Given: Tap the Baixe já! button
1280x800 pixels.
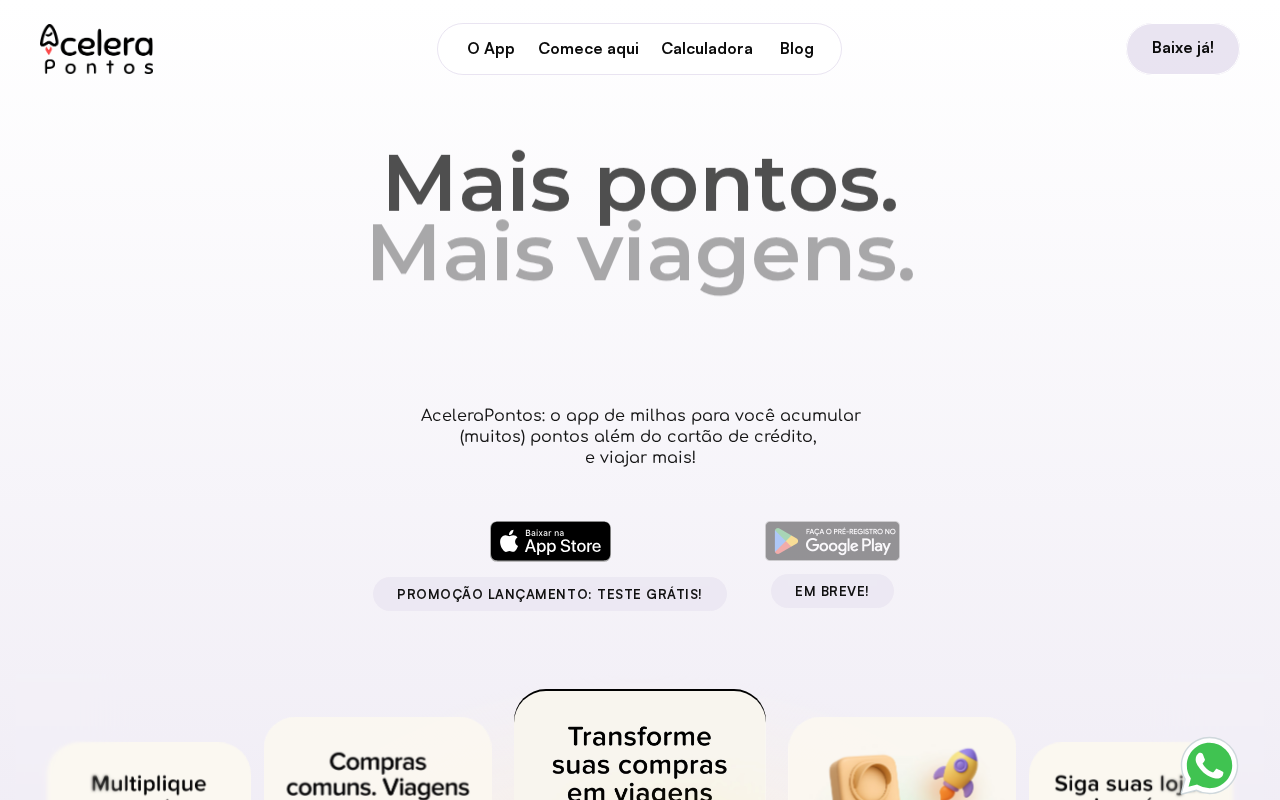Looking at the screenshot, I should coord(1182,48).
